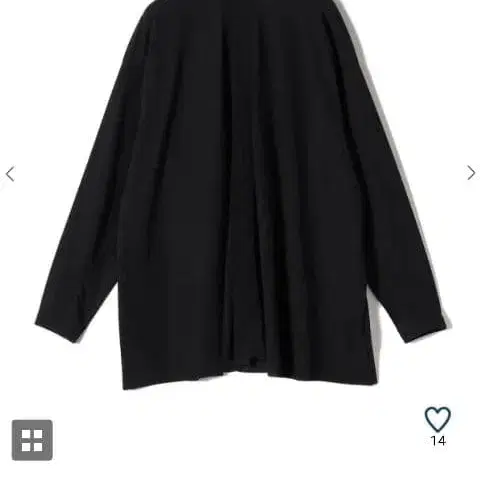This screenshot has height=481, width=481.
Task: Show the previous product image
Action: click(10, 174)
